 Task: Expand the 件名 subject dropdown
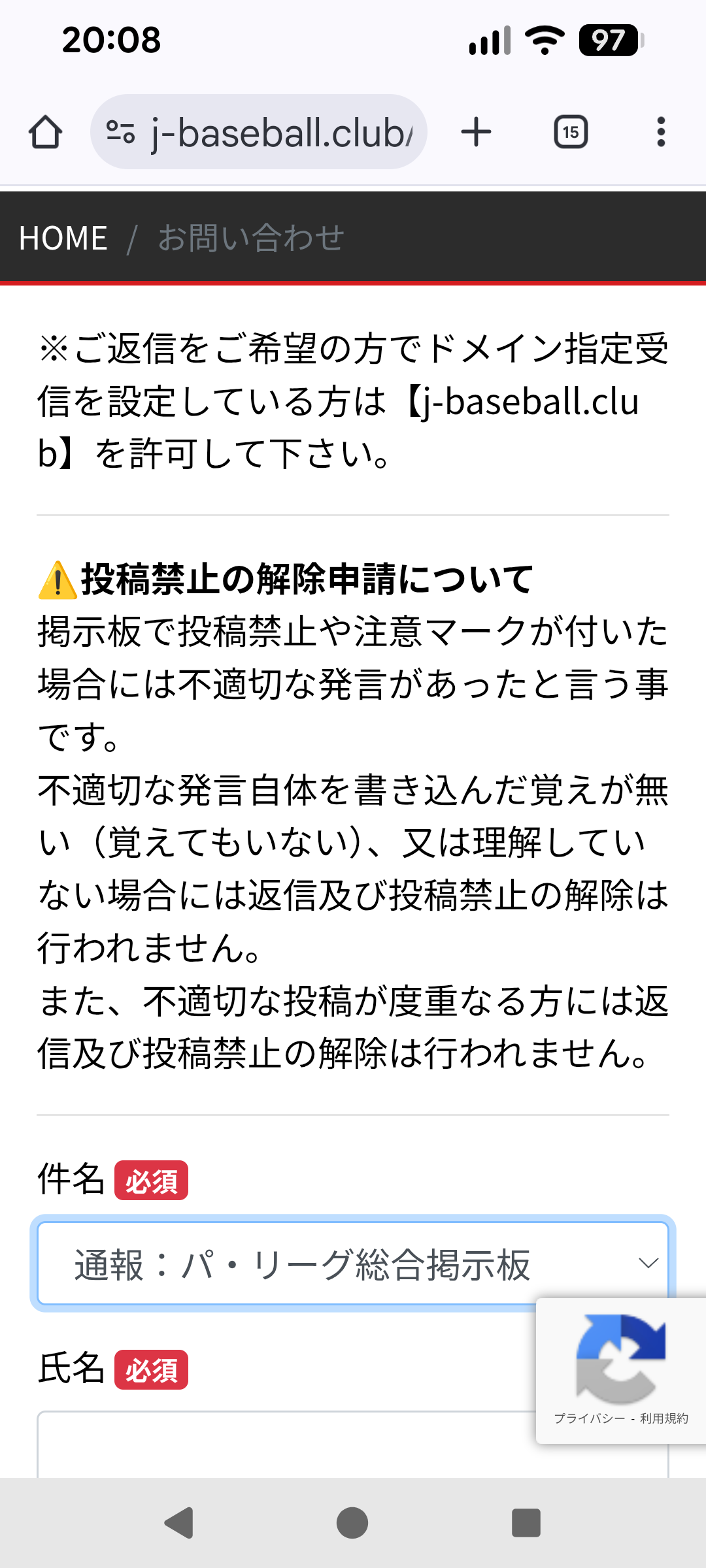click(353, 1264)
